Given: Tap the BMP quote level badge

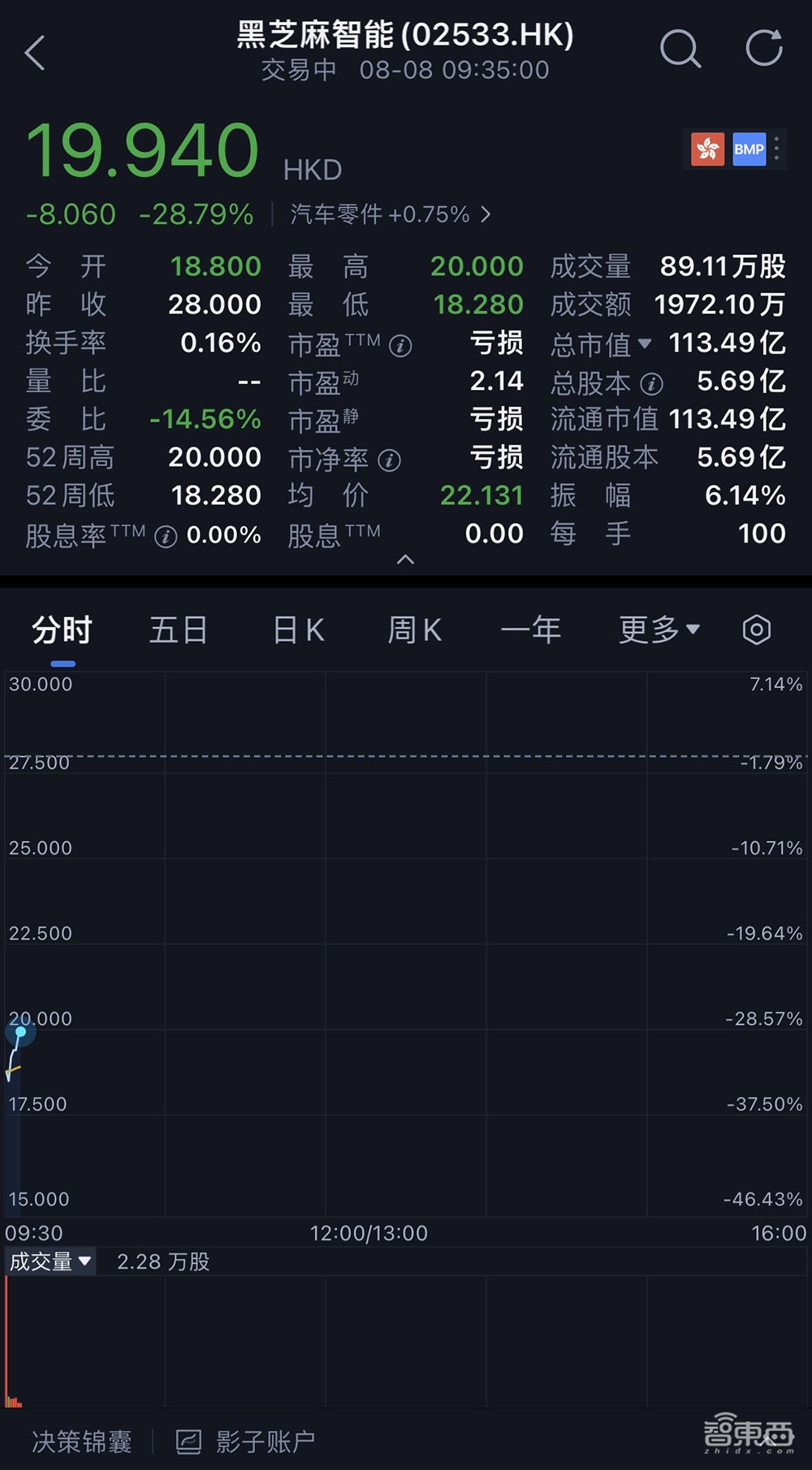Looking at the screenshot, I should coord(748,149).
